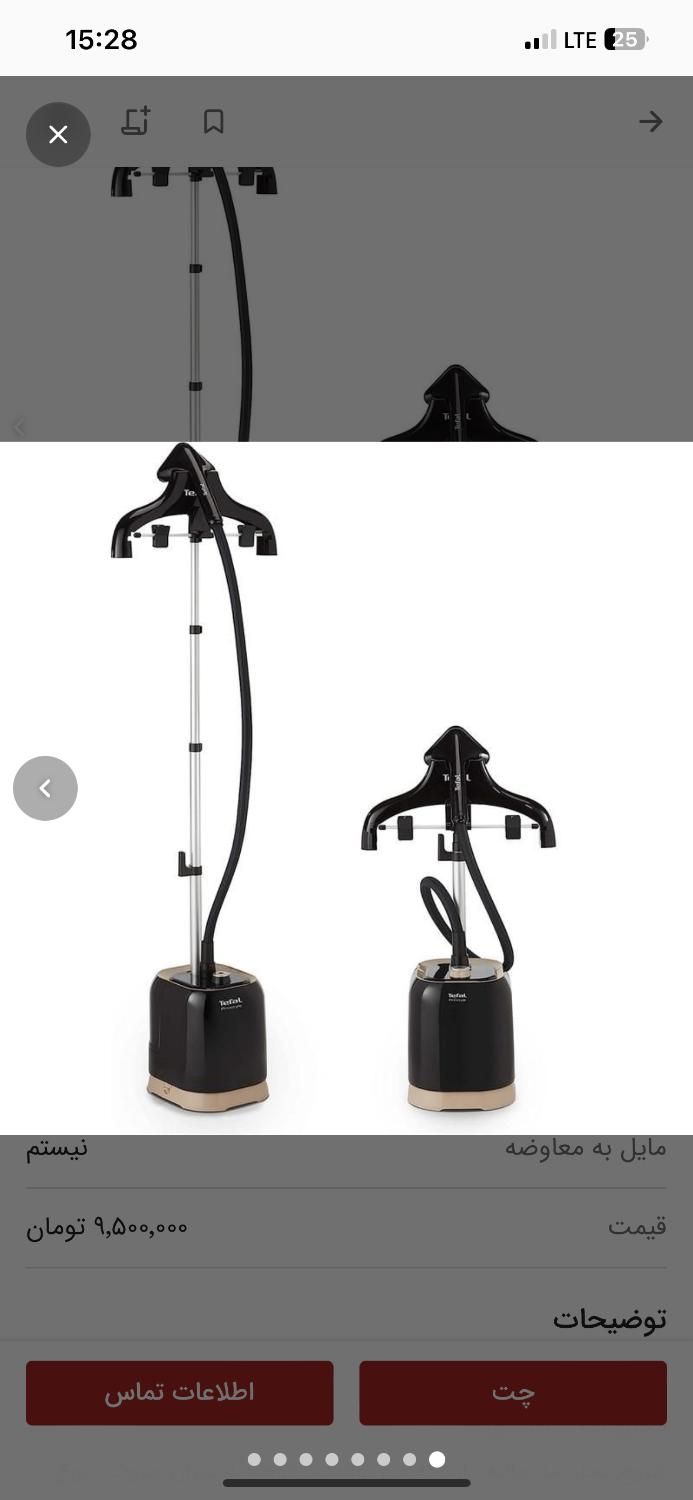Show contact info (اطلاعات تماس)

[x=180, y=1392]
